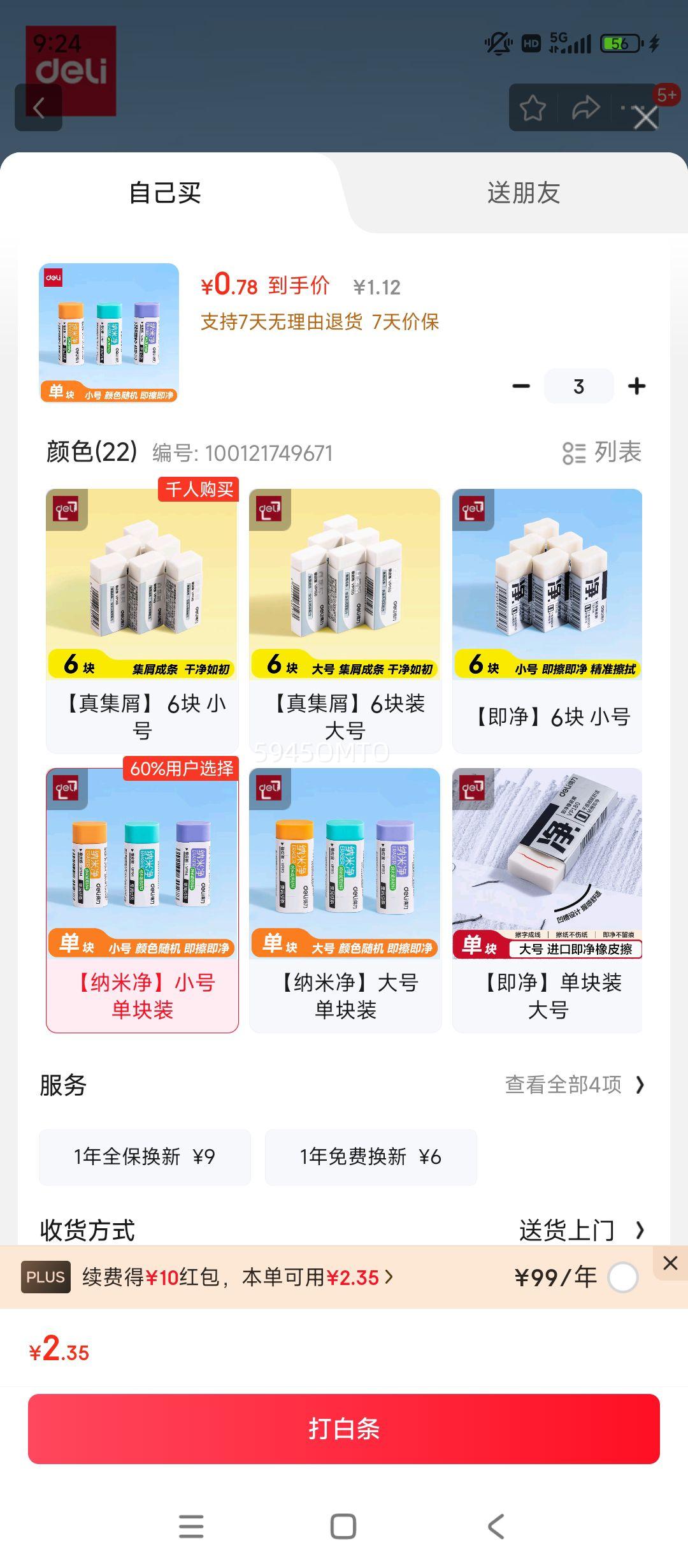Choose 【真集屑】6块 小号 option

(x=142, y=621)
